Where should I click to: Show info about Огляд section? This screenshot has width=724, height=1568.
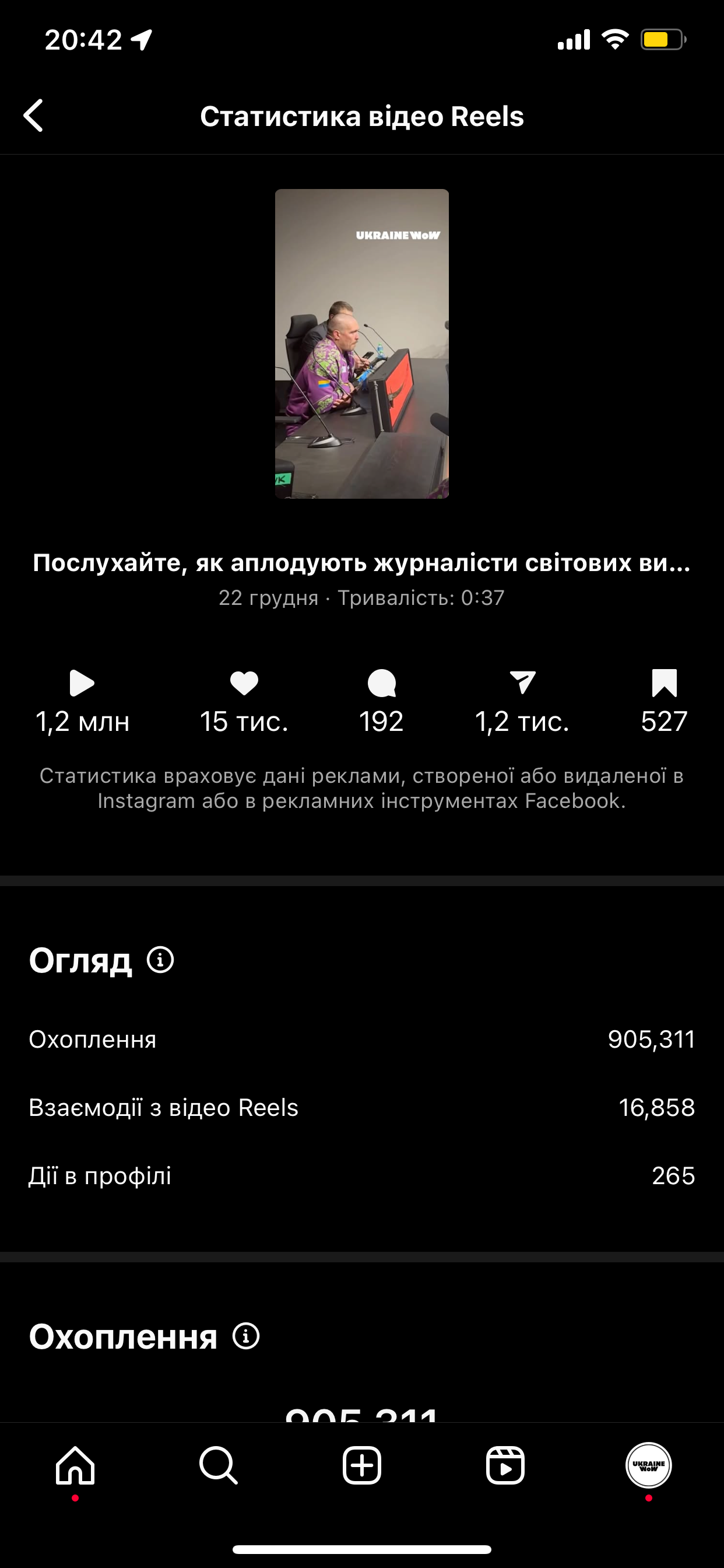[161, 960]
